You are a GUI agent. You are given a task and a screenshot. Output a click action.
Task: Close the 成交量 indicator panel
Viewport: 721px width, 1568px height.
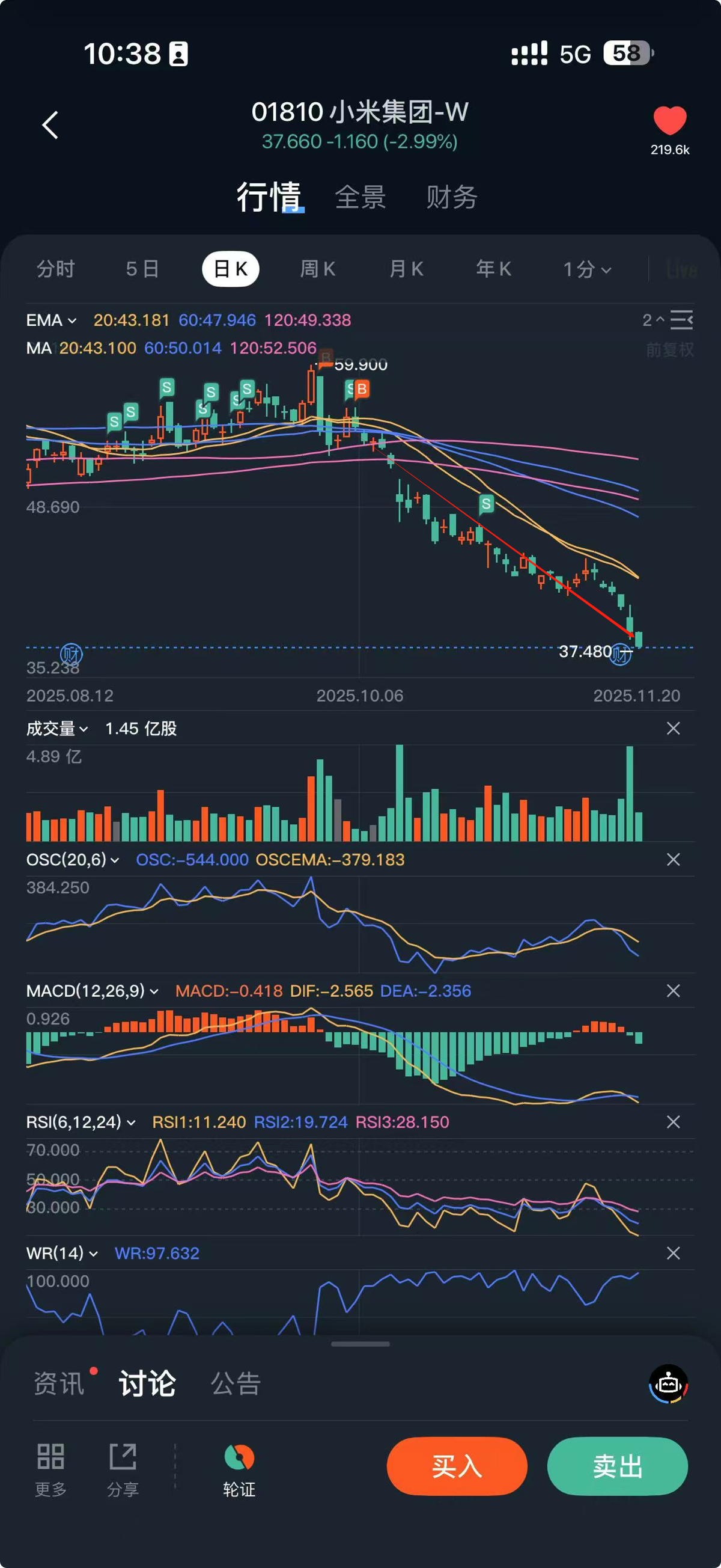pos(673,728)
